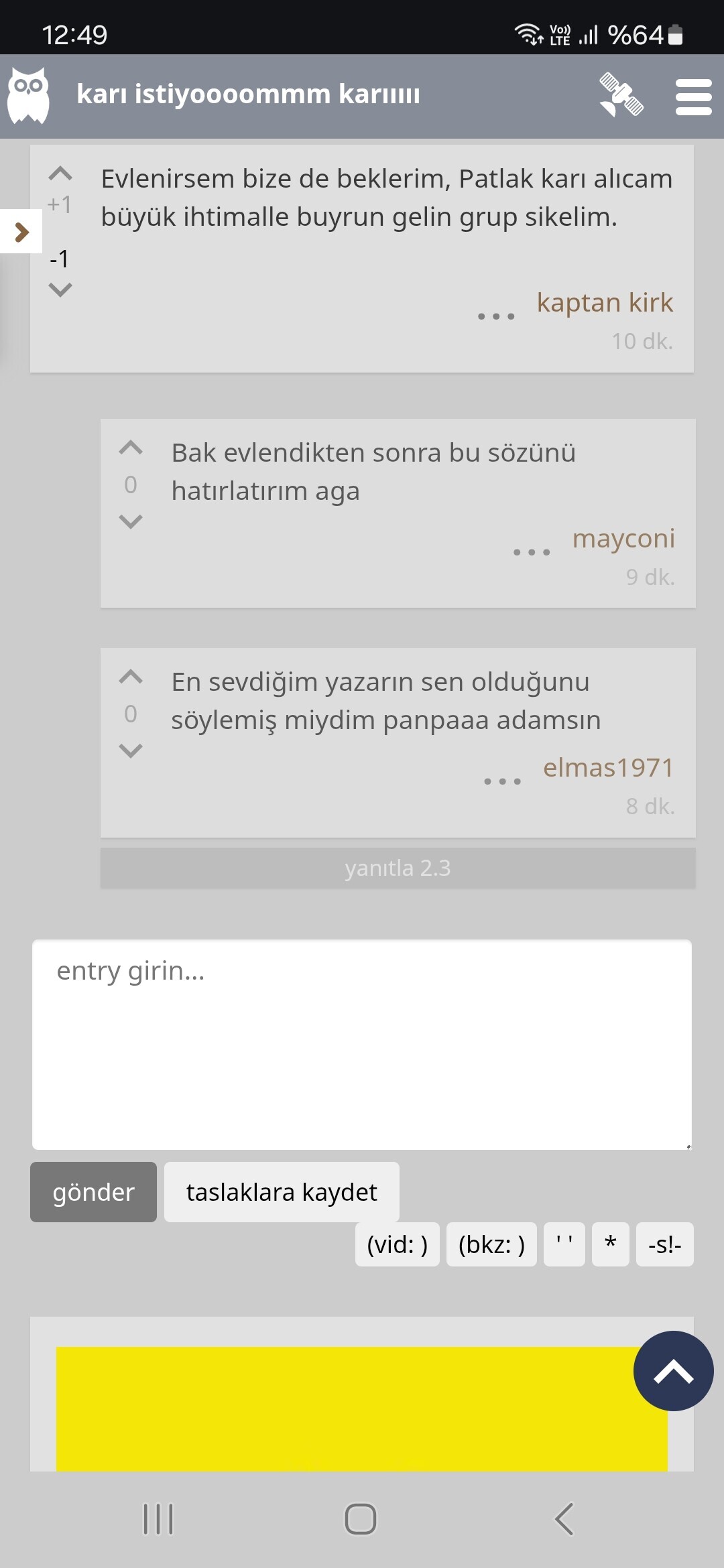Submit entry with gönder
Viewport: 724px width, 1568px height.
(93, 1192)
